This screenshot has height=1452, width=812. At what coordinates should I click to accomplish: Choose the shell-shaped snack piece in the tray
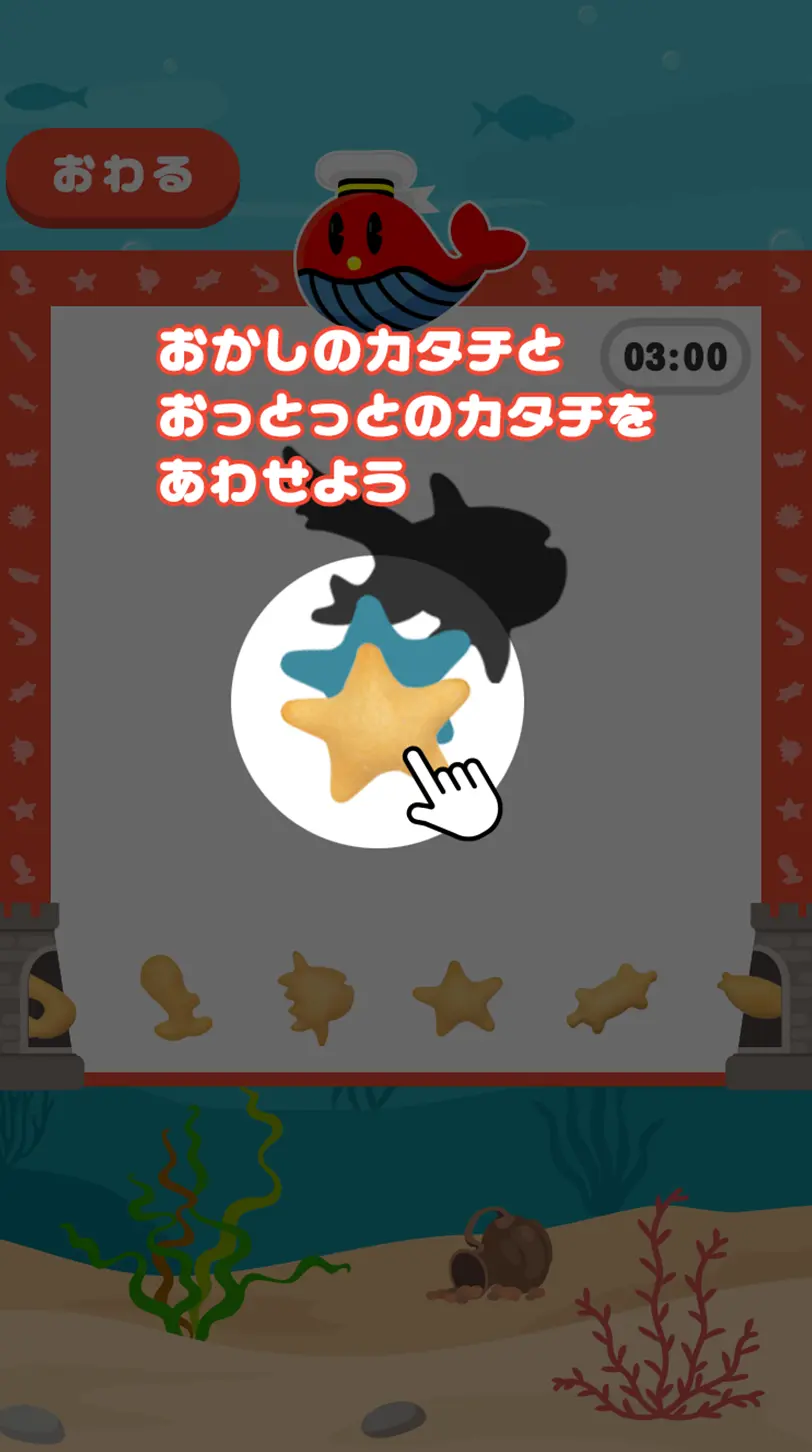coord(316,997)
